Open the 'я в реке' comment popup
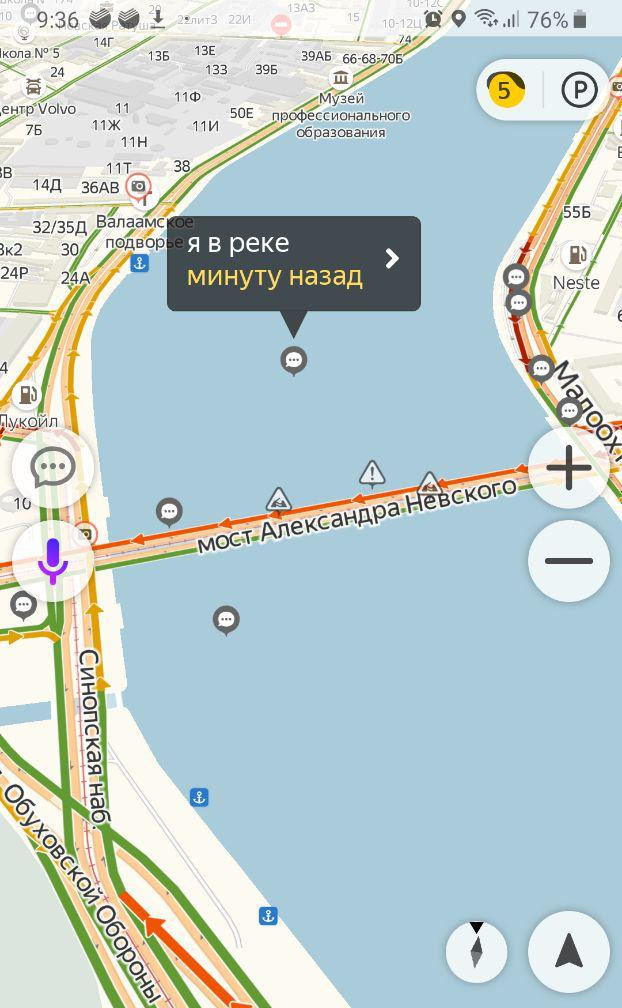Image resolution: width=622 pixels, height=1008 pixels. coord(293,263)
